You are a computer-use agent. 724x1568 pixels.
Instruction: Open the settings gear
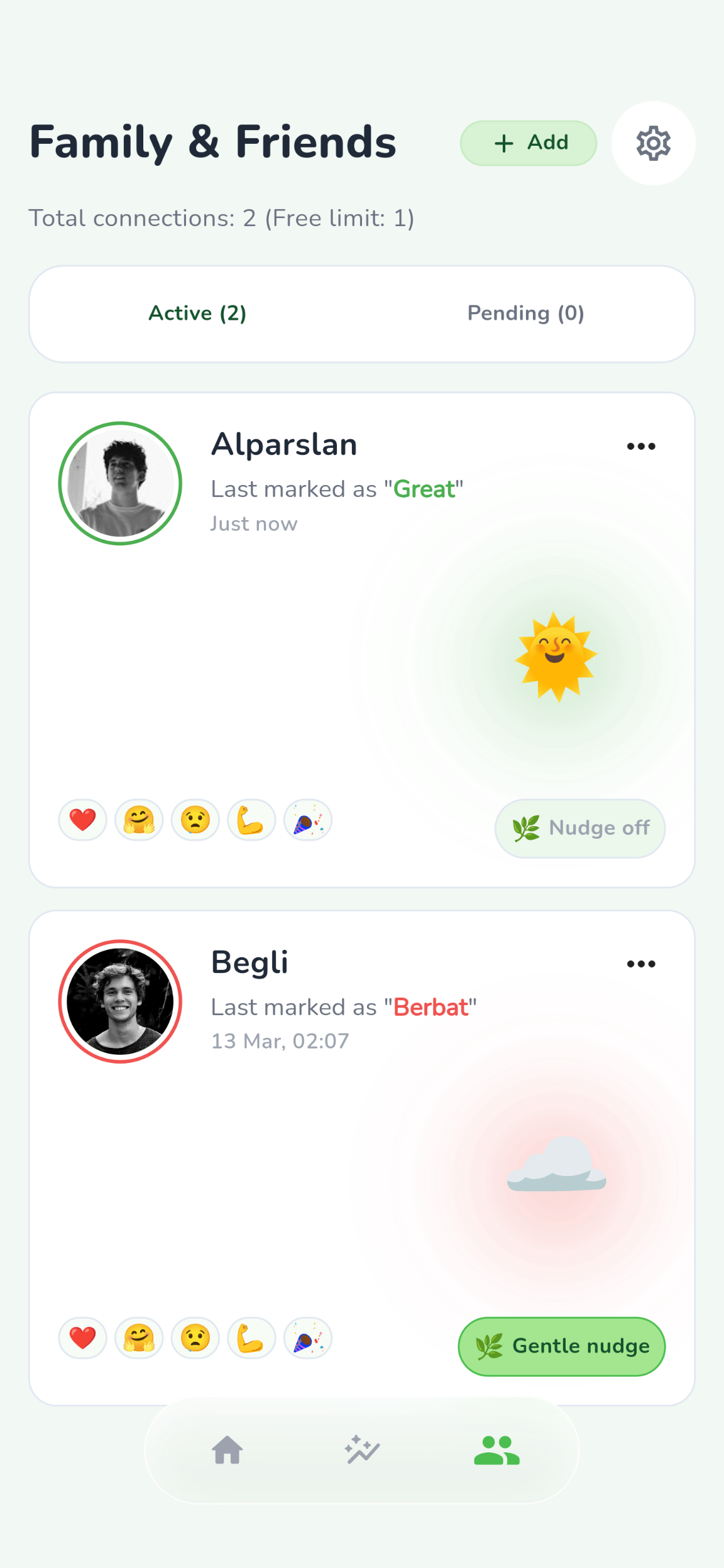(x=653, y=143)
